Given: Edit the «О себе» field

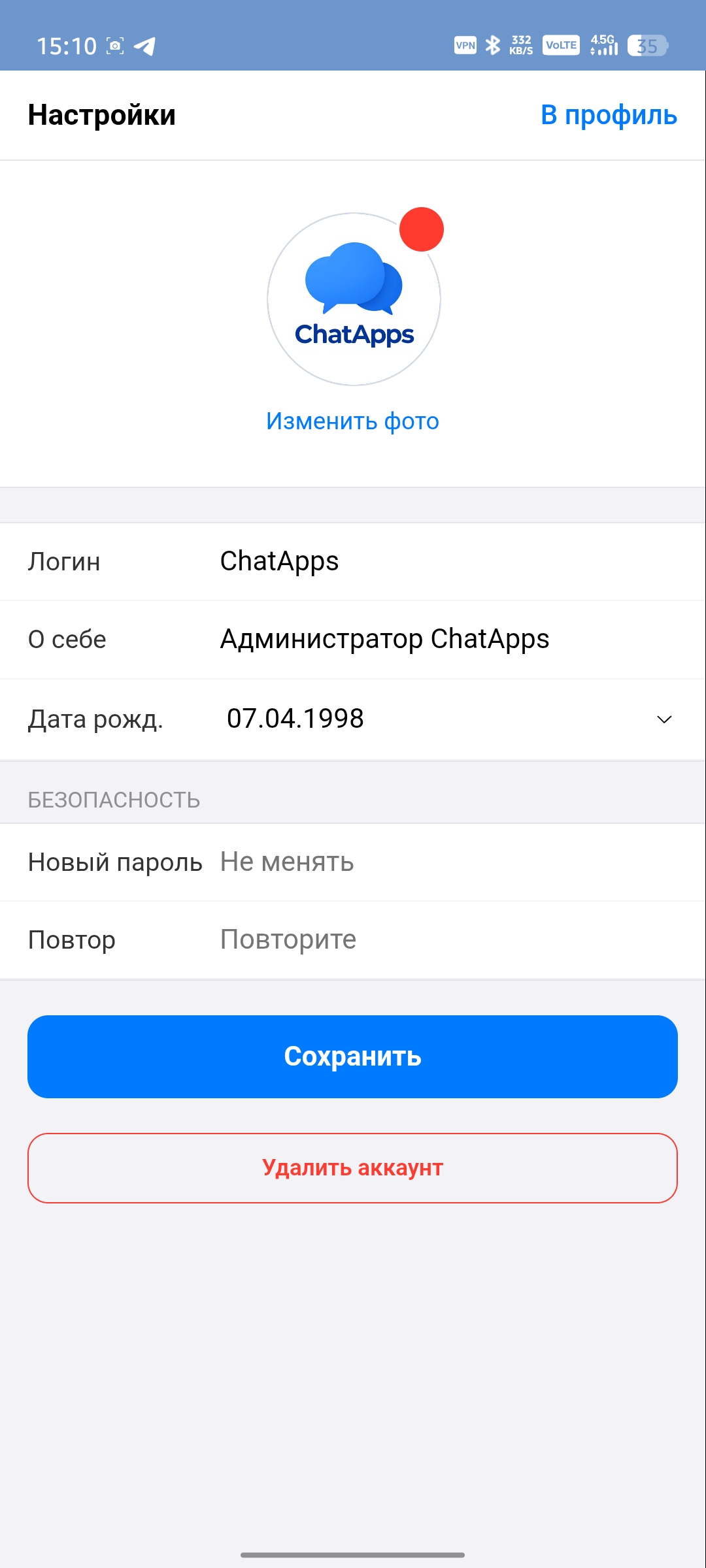Looking at the screenshot, I should [x=445, y=639].
